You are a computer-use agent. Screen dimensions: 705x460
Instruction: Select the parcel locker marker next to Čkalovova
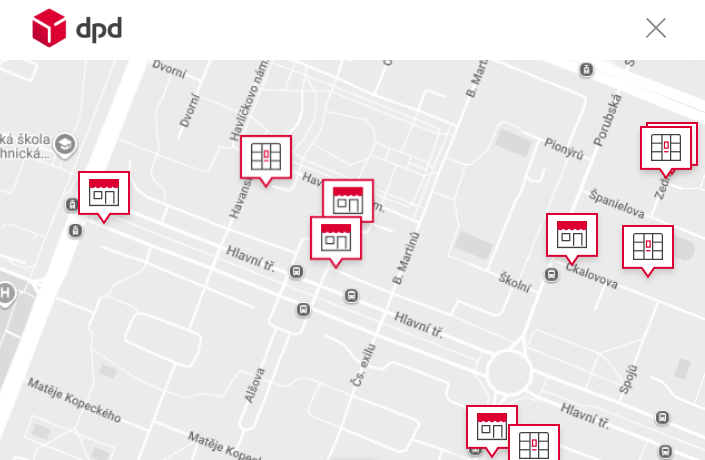coord(648,247)
